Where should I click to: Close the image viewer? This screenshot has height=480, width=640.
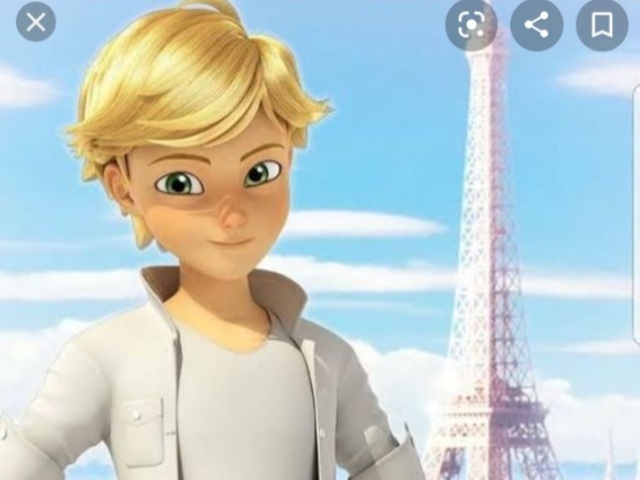pos(36,22)
